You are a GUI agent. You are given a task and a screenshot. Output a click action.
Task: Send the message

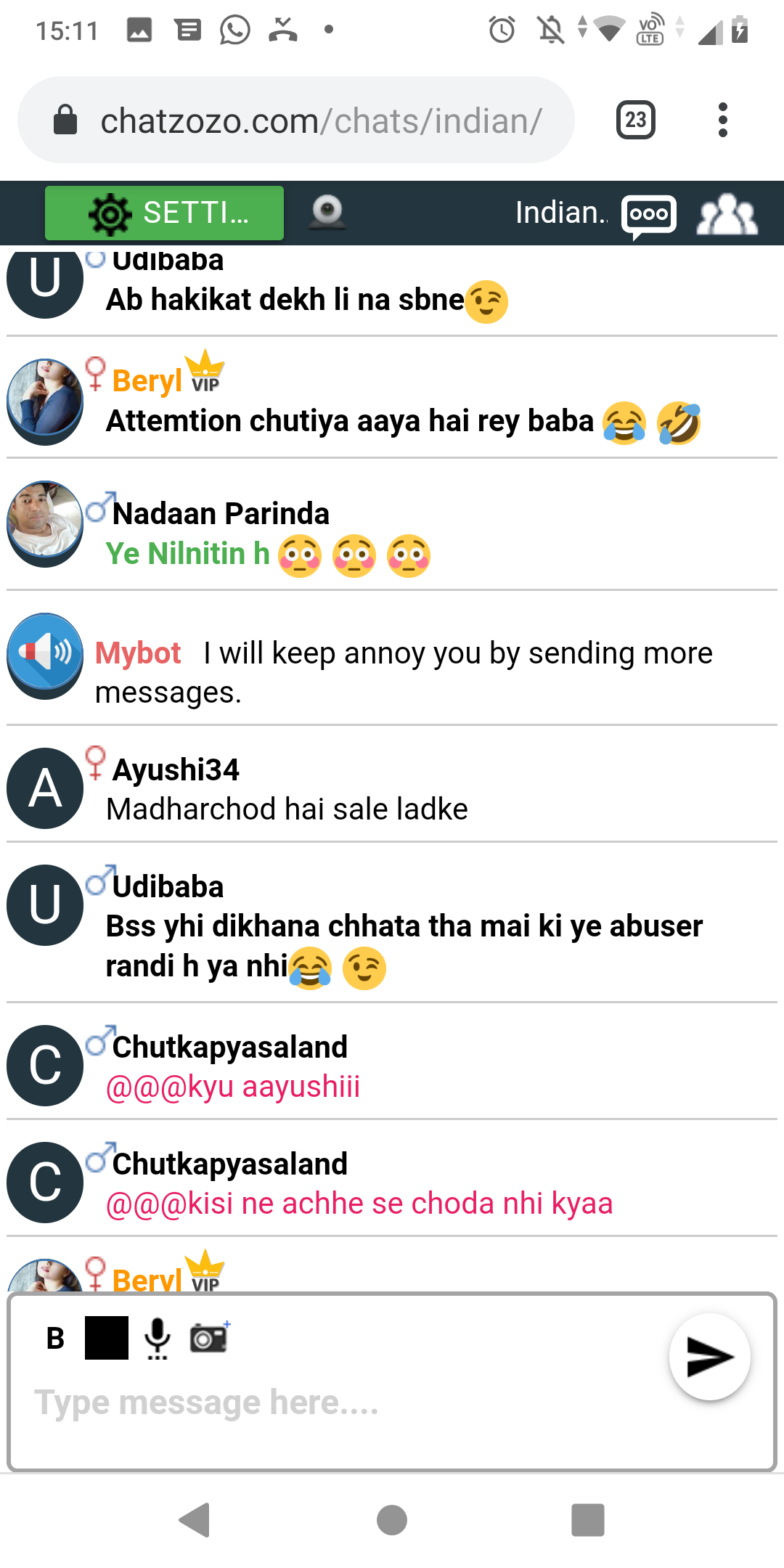(x=709, y=1357)
